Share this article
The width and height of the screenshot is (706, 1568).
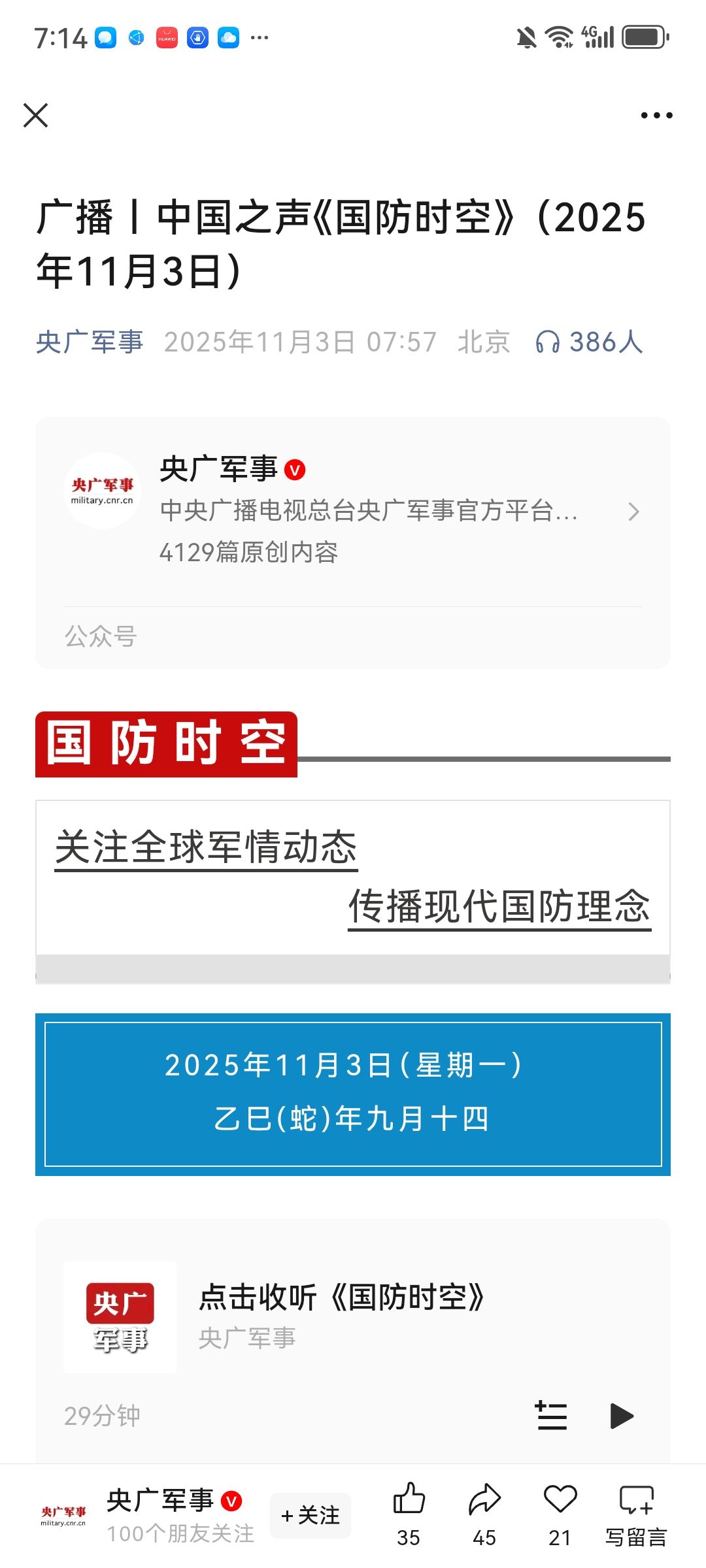484,1512
